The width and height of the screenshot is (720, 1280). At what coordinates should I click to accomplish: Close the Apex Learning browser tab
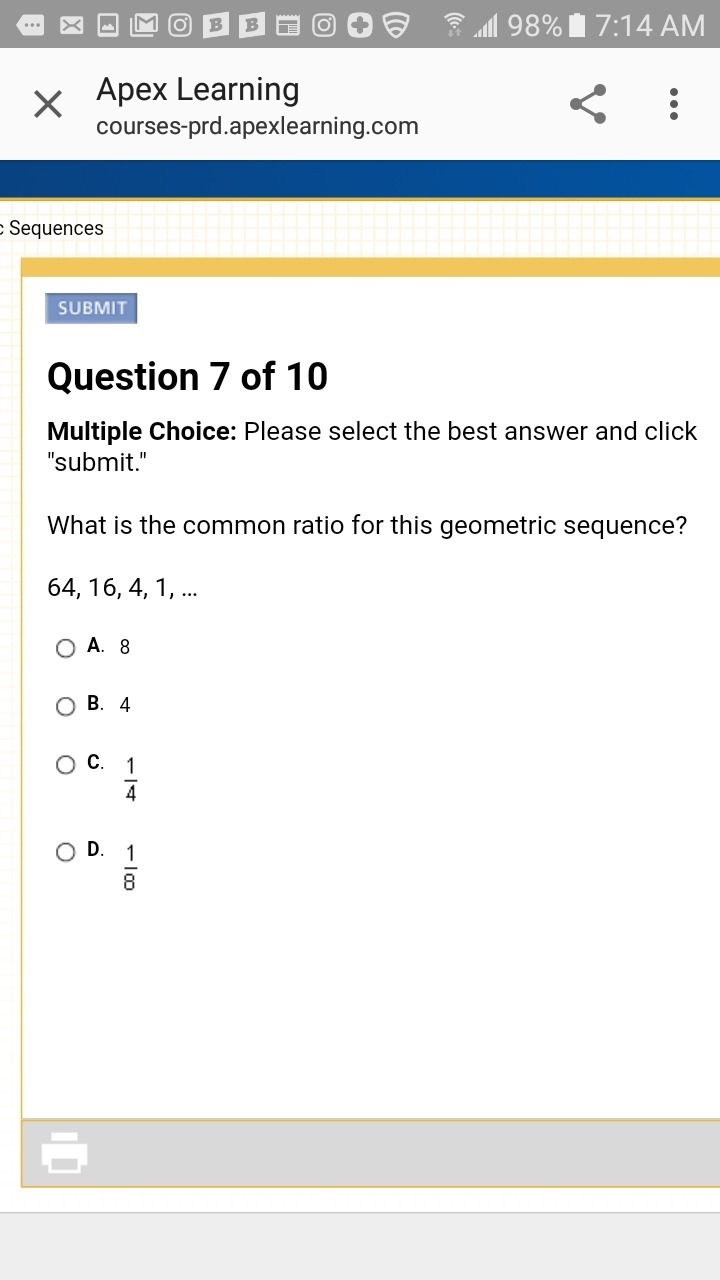48,103
